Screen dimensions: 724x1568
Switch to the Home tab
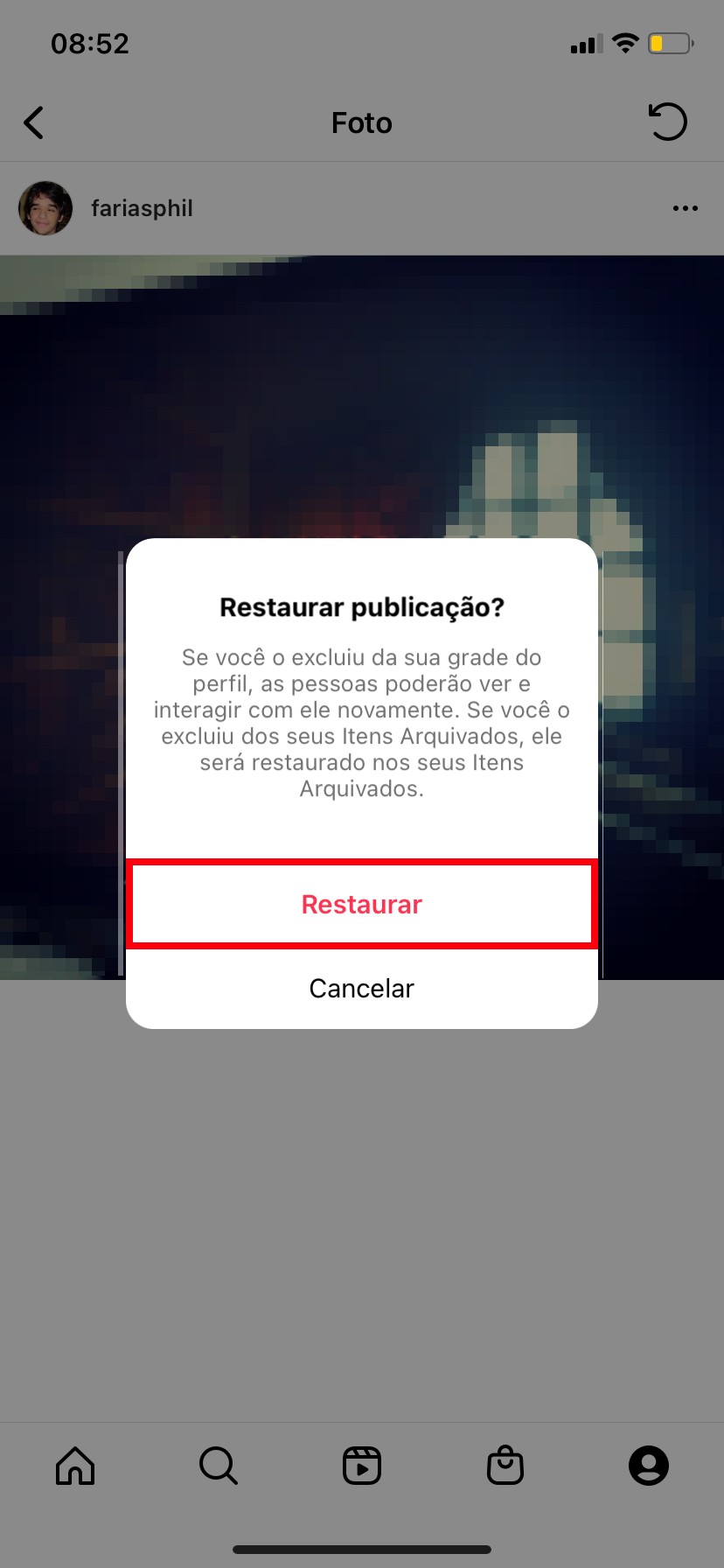point(75,1466)
